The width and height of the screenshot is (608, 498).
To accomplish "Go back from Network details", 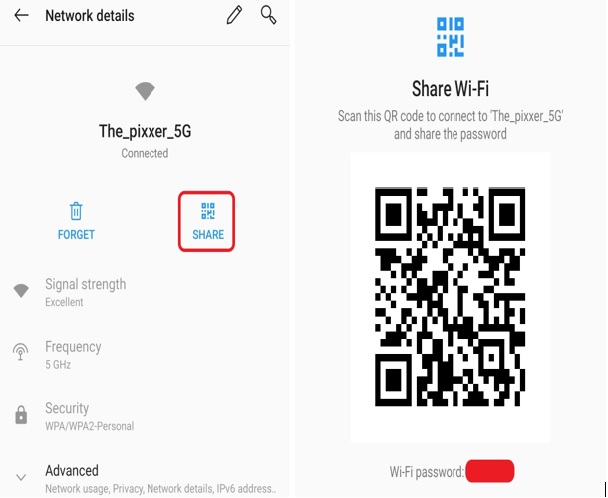I will pyautogui.click(x=21, y=16).
